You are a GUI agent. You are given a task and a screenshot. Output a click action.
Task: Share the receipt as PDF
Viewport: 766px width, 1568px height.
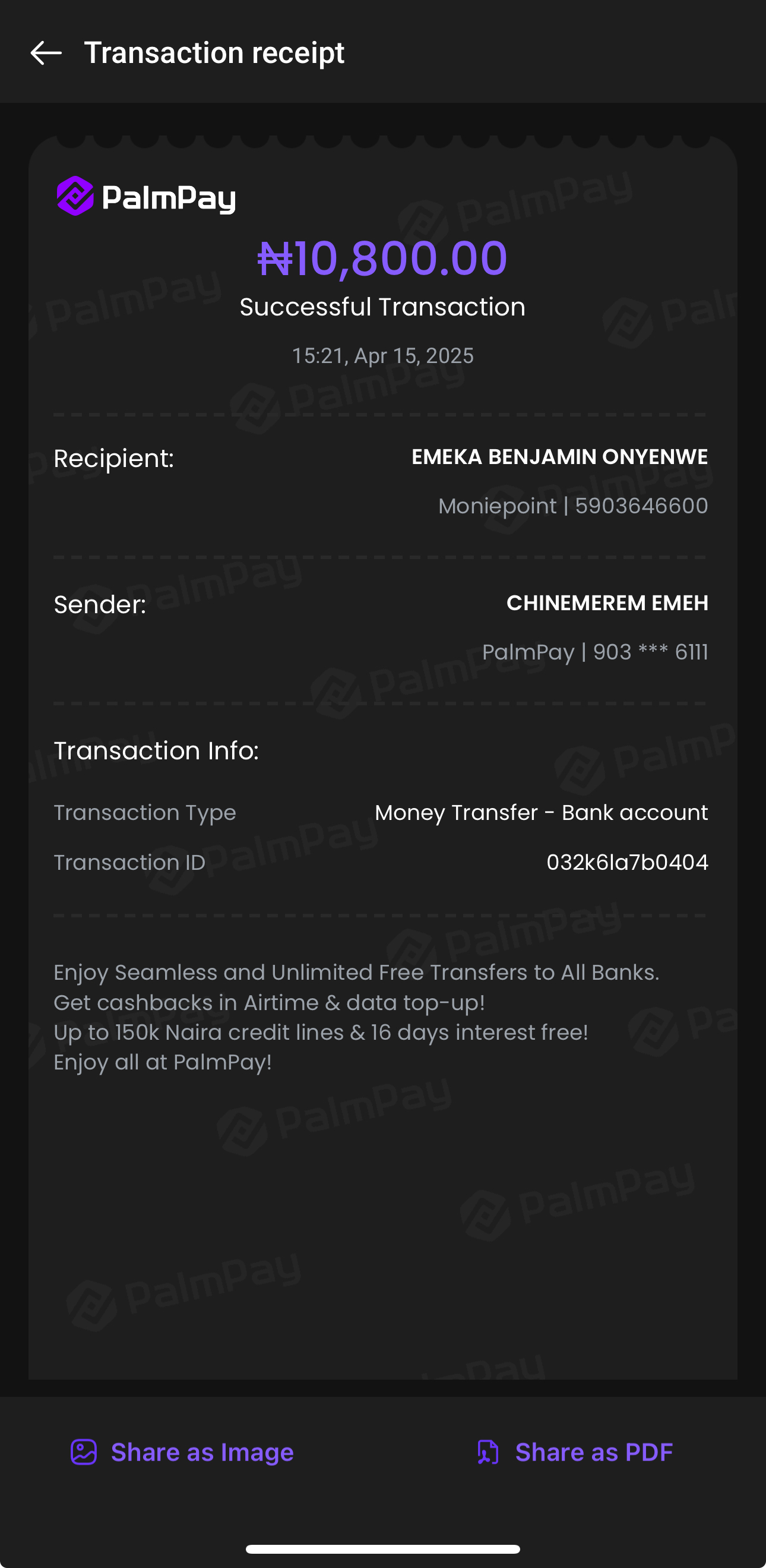(x=574, y=1452)
